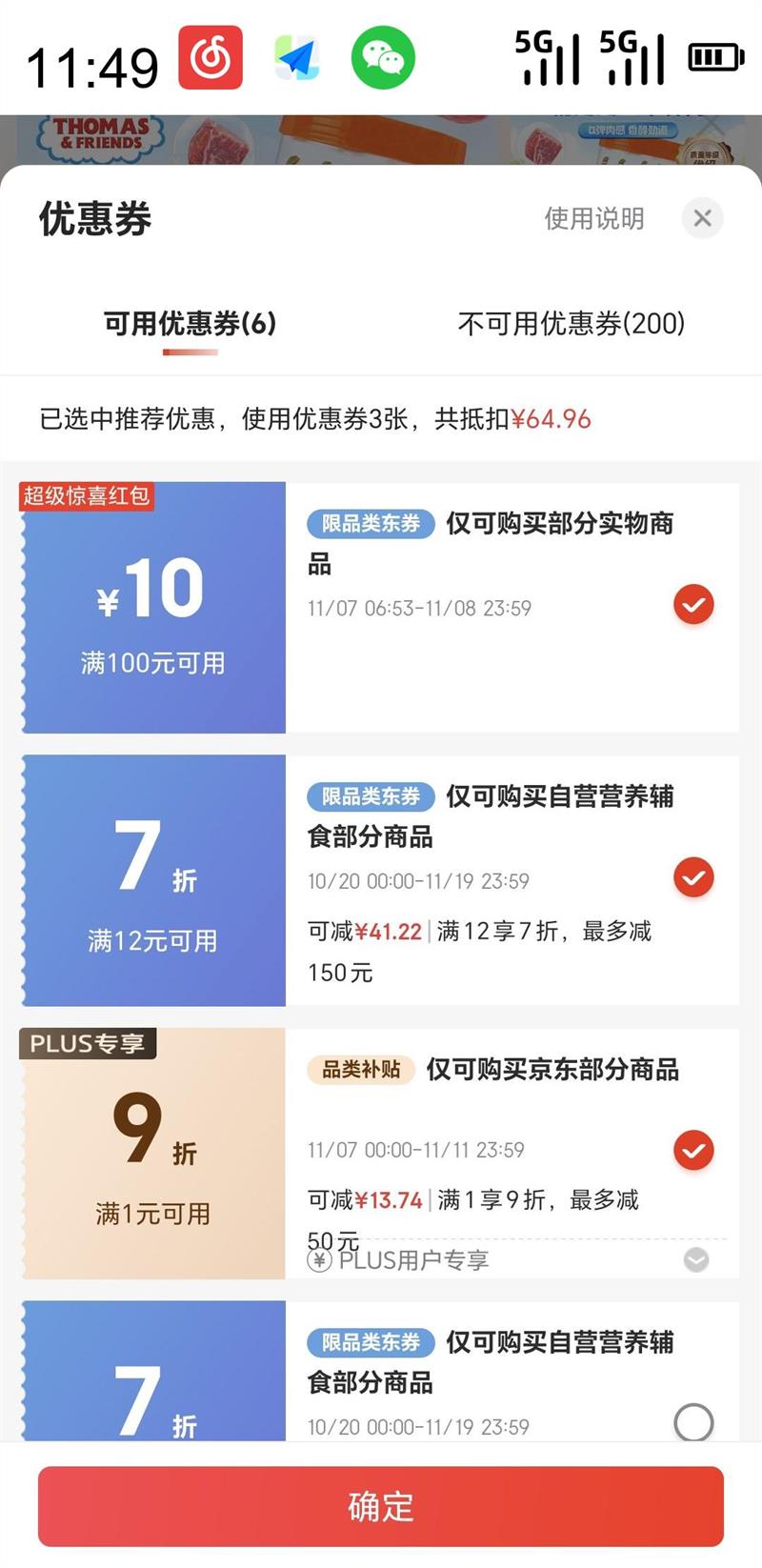This screenshot has width=762, height=1568.
Task: Expand PLUS用户专享 coupon details
Action: coord(696,1260)
